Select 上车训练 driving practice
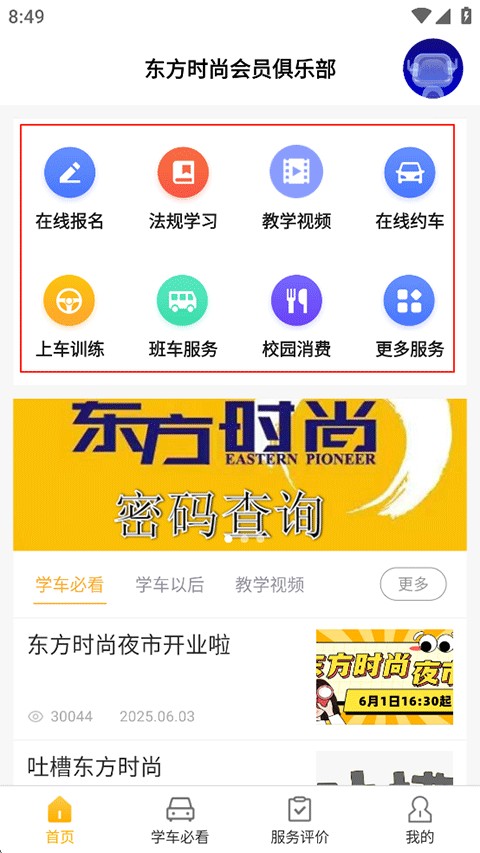 pyautogui.click(x=70, y=317)
